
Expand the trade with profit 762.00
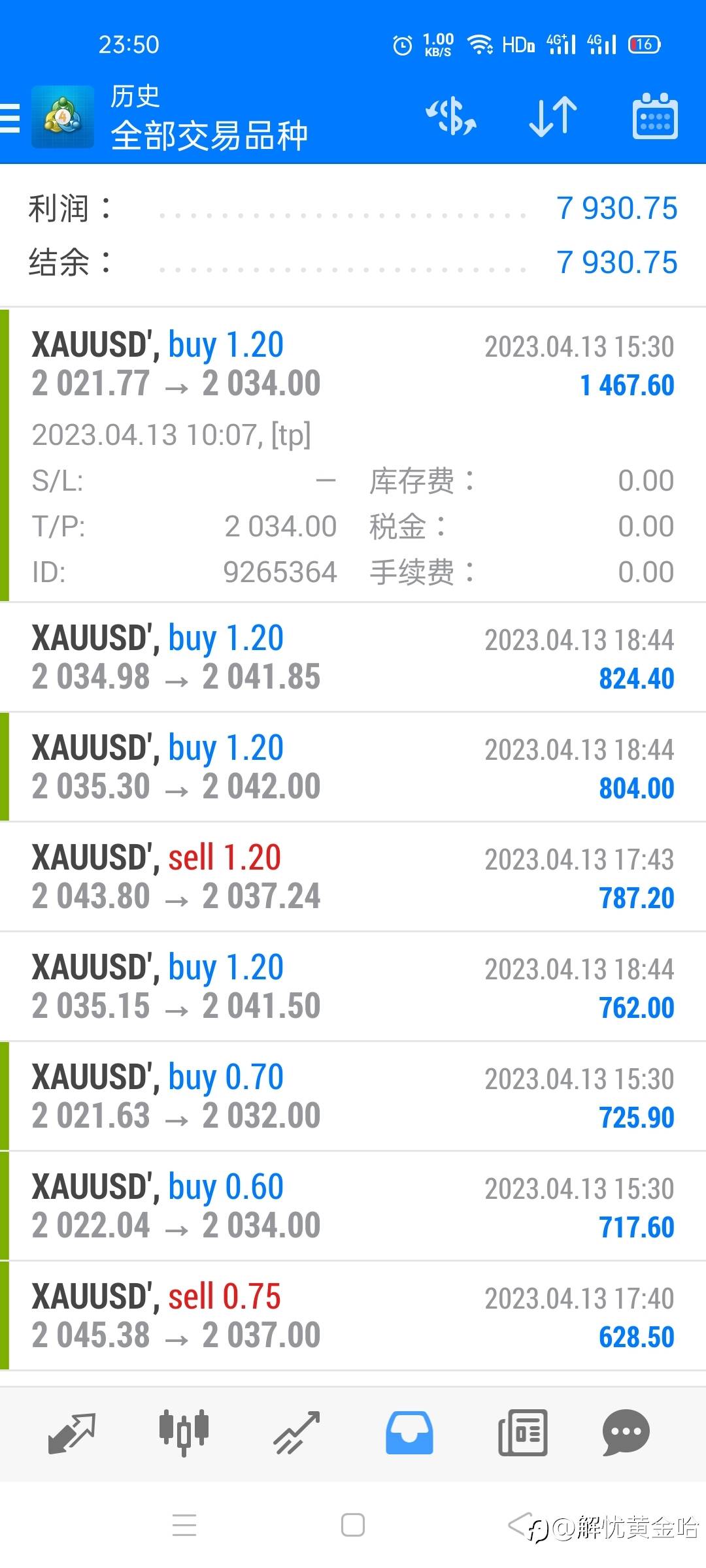[x=353, y=987]
